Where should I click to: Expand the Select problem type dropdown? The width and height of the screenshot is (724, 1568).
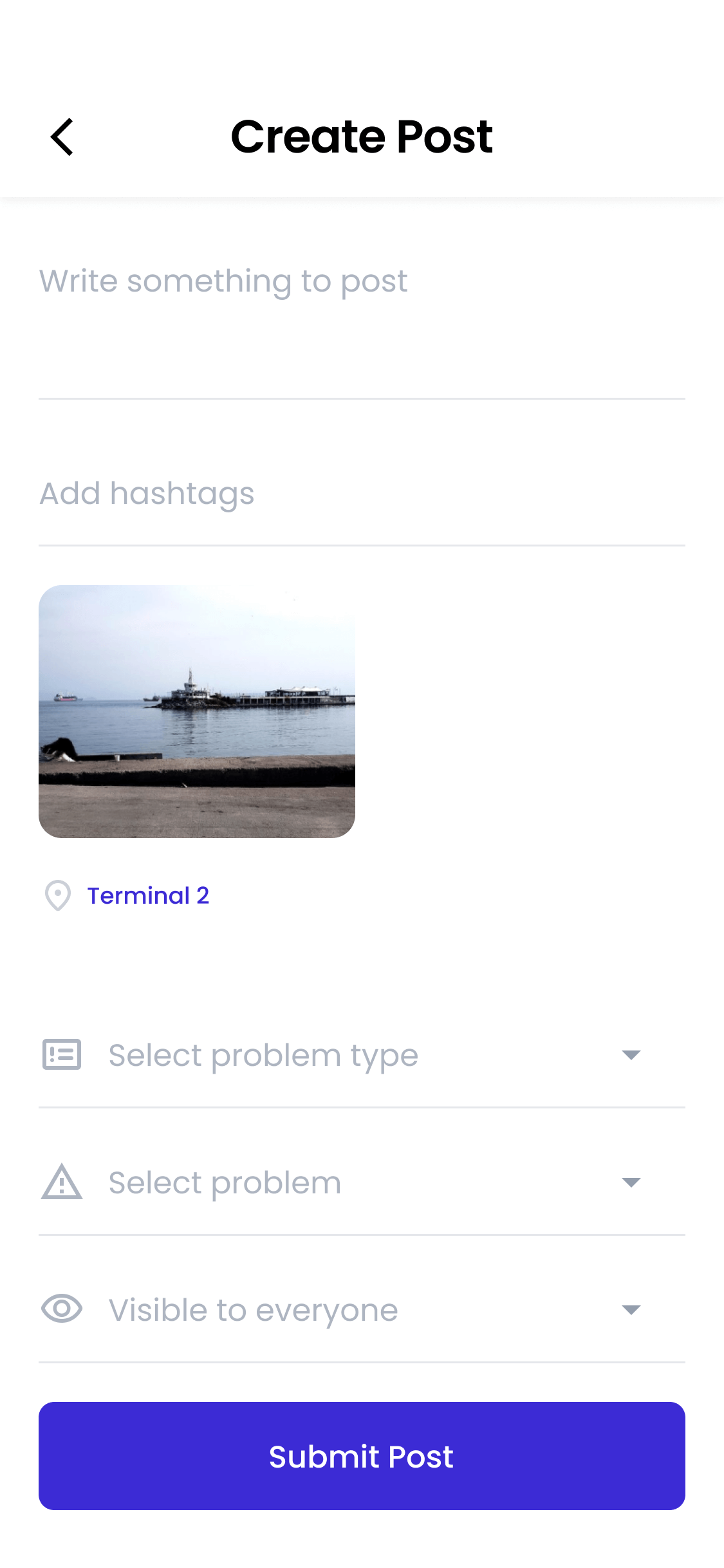[x=360, y=1056]
